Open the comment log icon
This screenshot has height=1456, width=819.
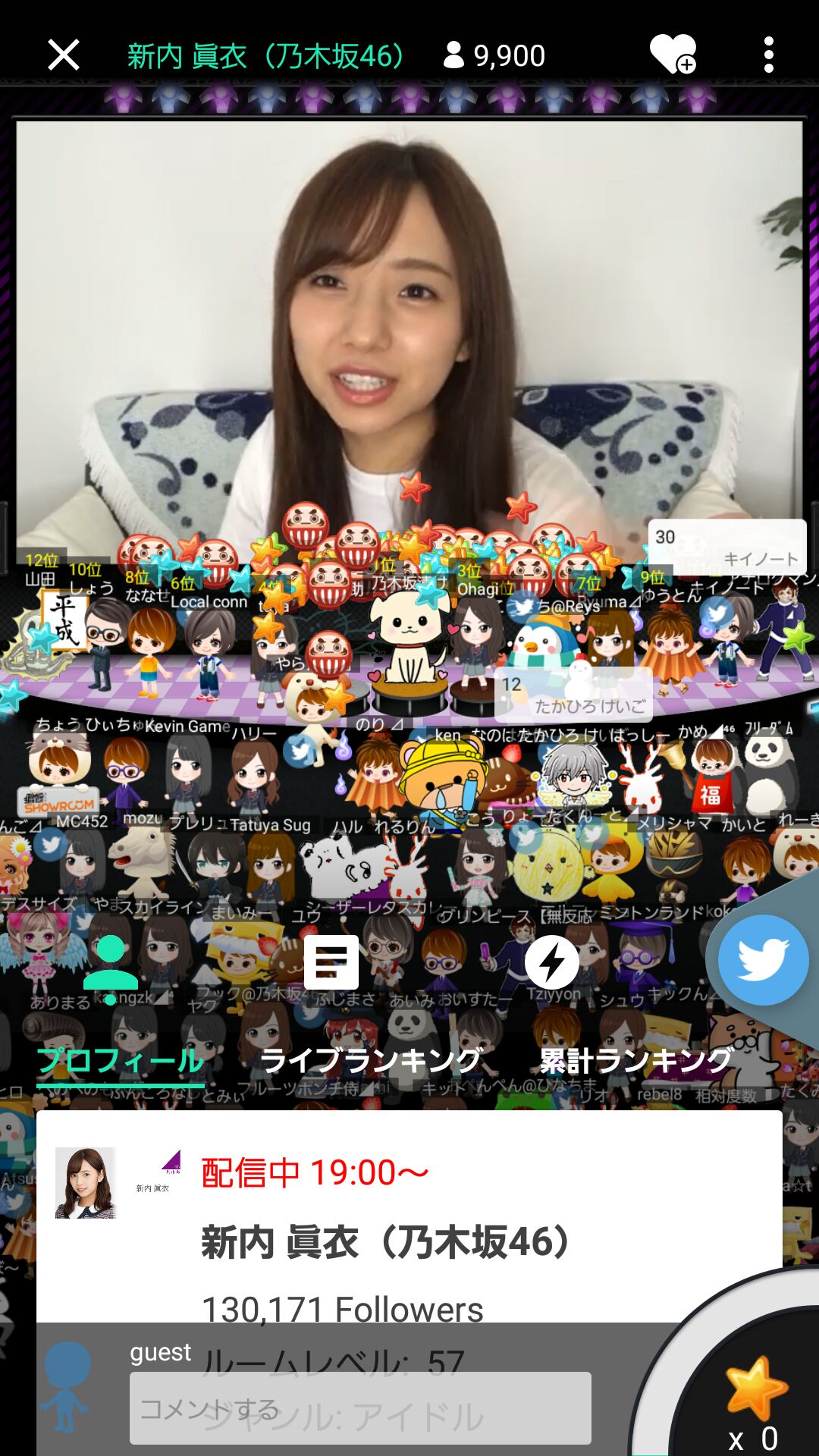coord(331,962)
